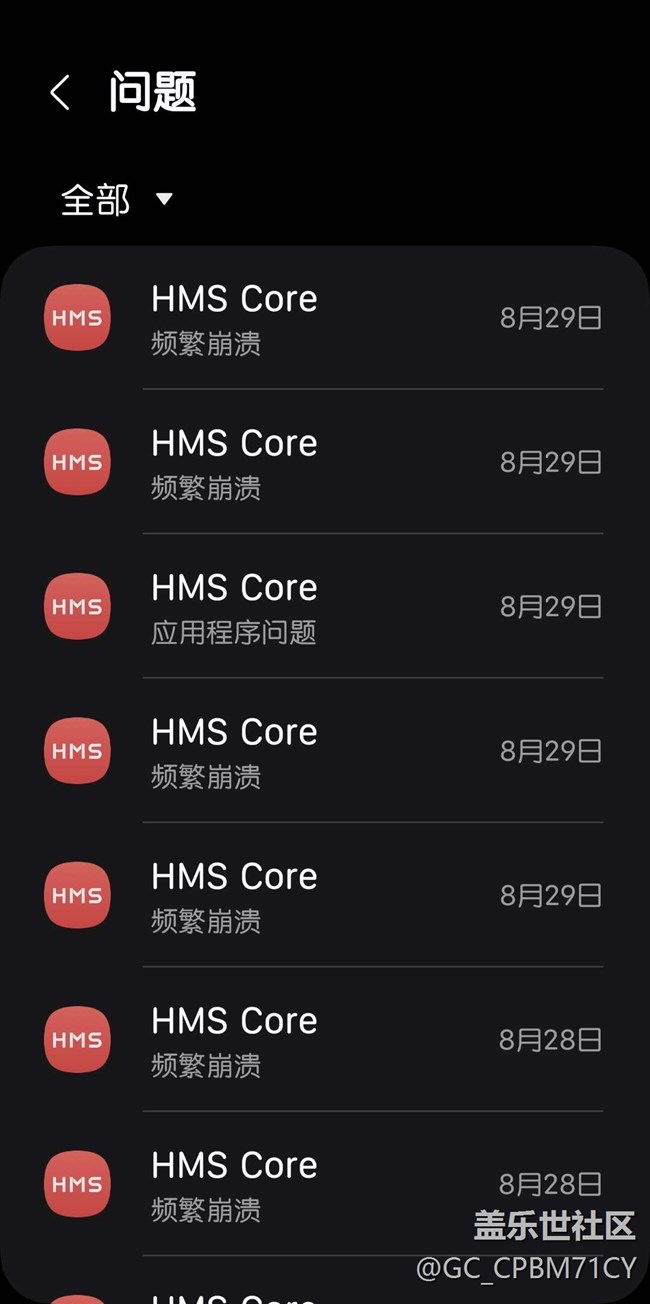Open the HMS Core 应用程序问题 entry
This screenshot has height=1304, width=650.
click(324, 606)
